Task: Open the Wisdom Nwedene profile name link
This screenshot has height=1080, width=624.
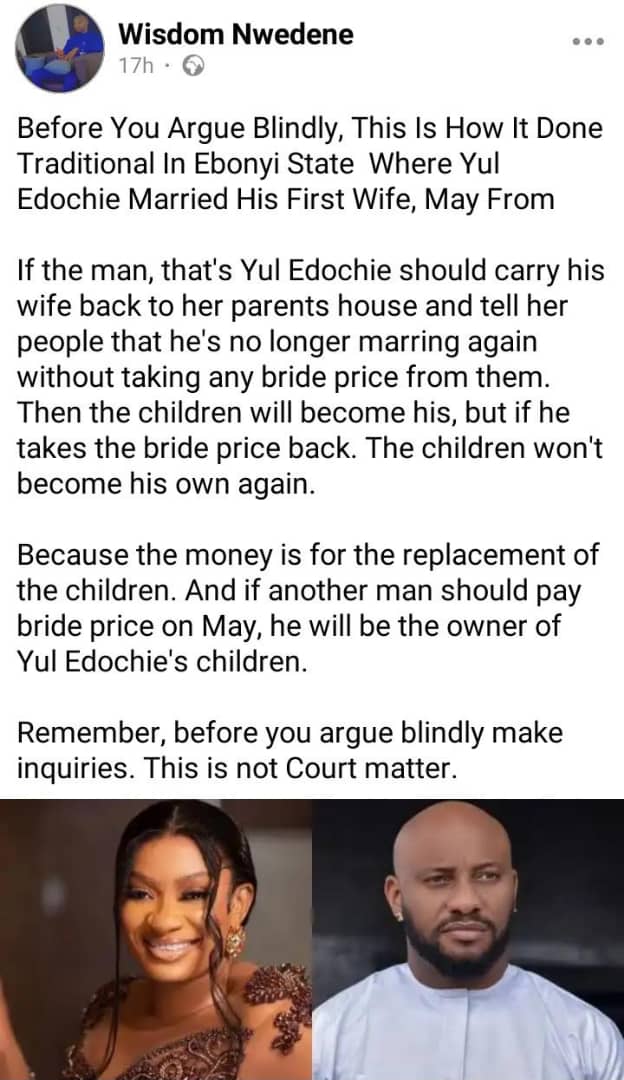Action: 235,34
